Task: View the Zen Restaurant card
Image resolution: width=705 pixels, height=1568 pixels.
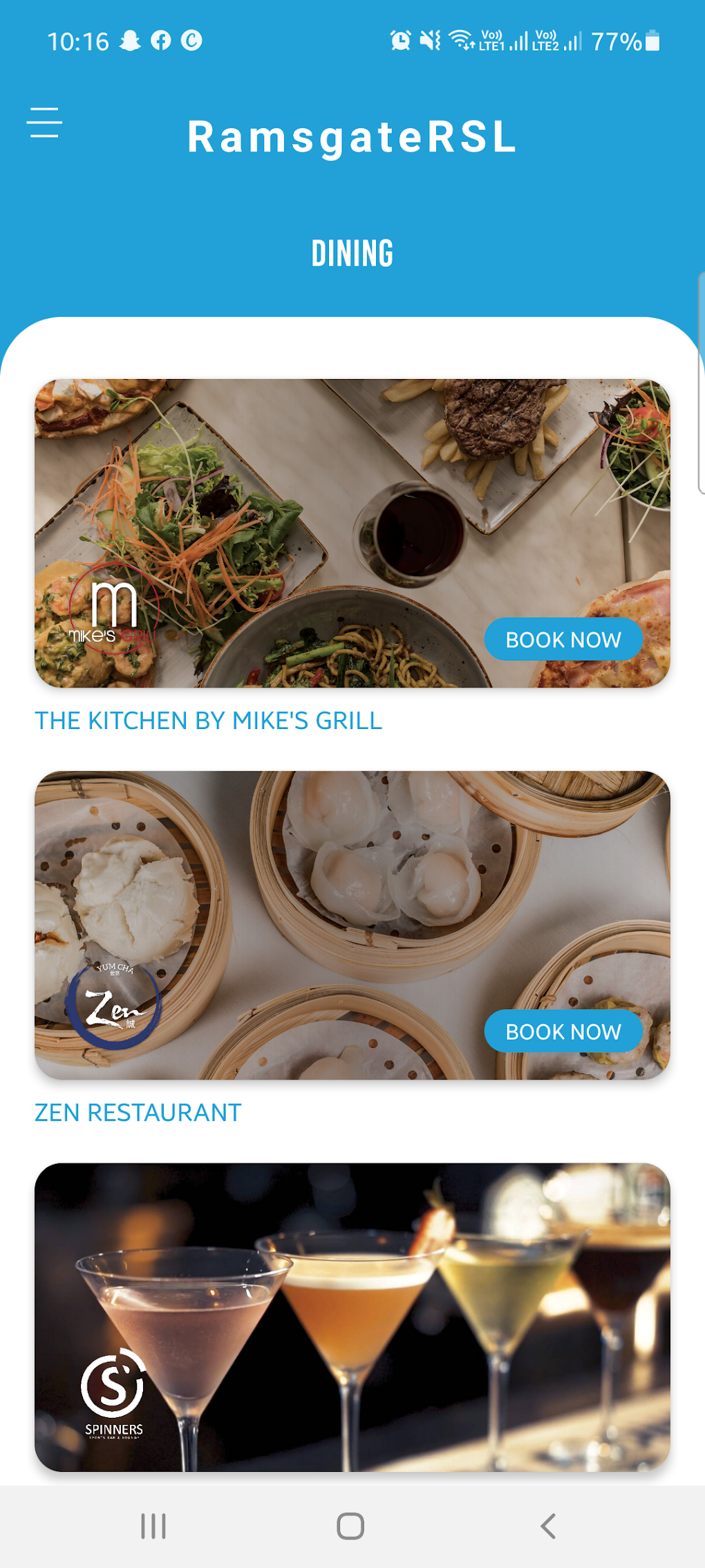Action: click(x=352, y=925)
